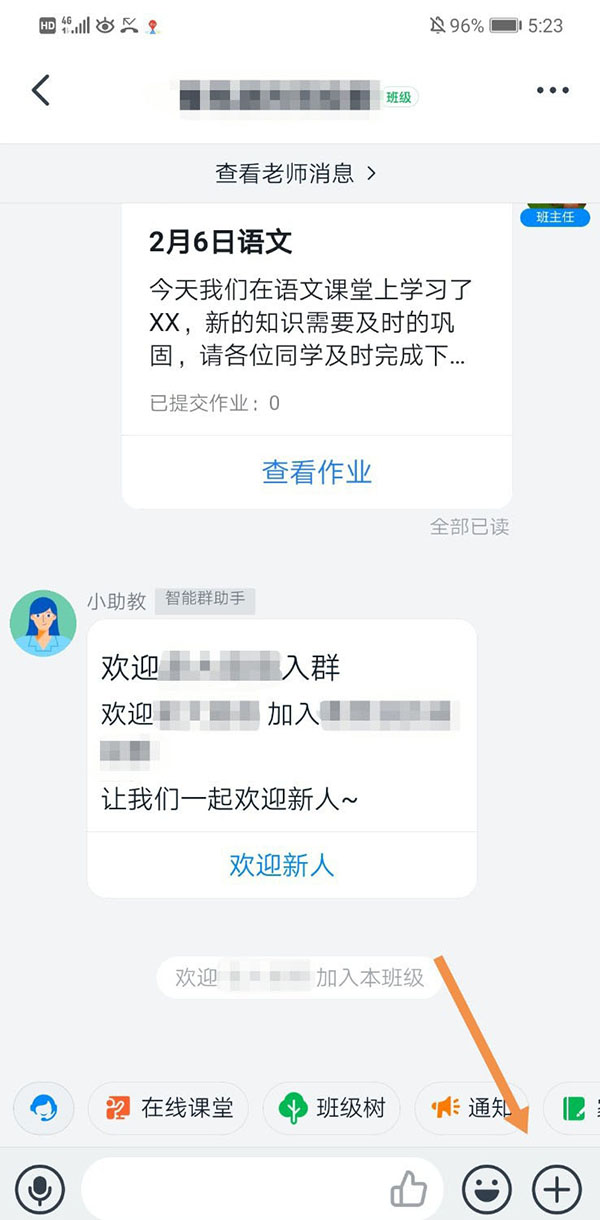Open the three-dot overflow menu
The width and height of the screenshot is (600, 1220).
552,91
